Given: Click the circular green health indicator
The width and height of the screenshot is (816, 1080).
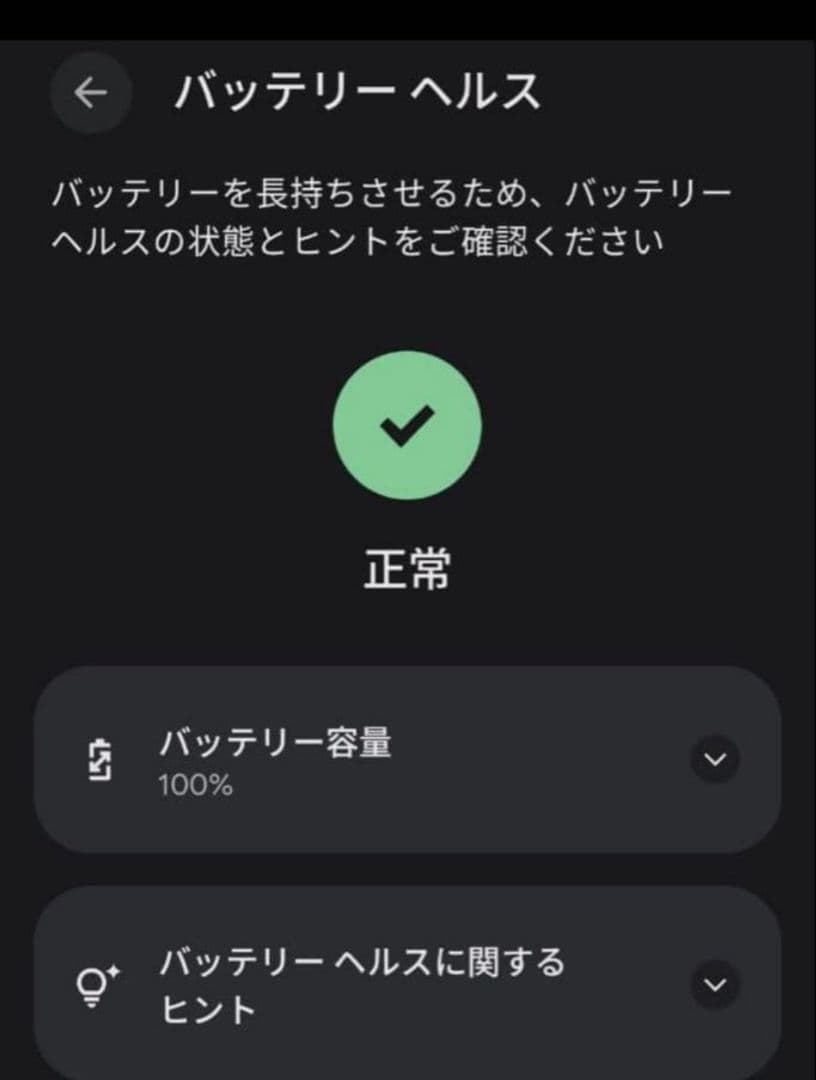Looking at the screenshot, I should click(408, 426).
